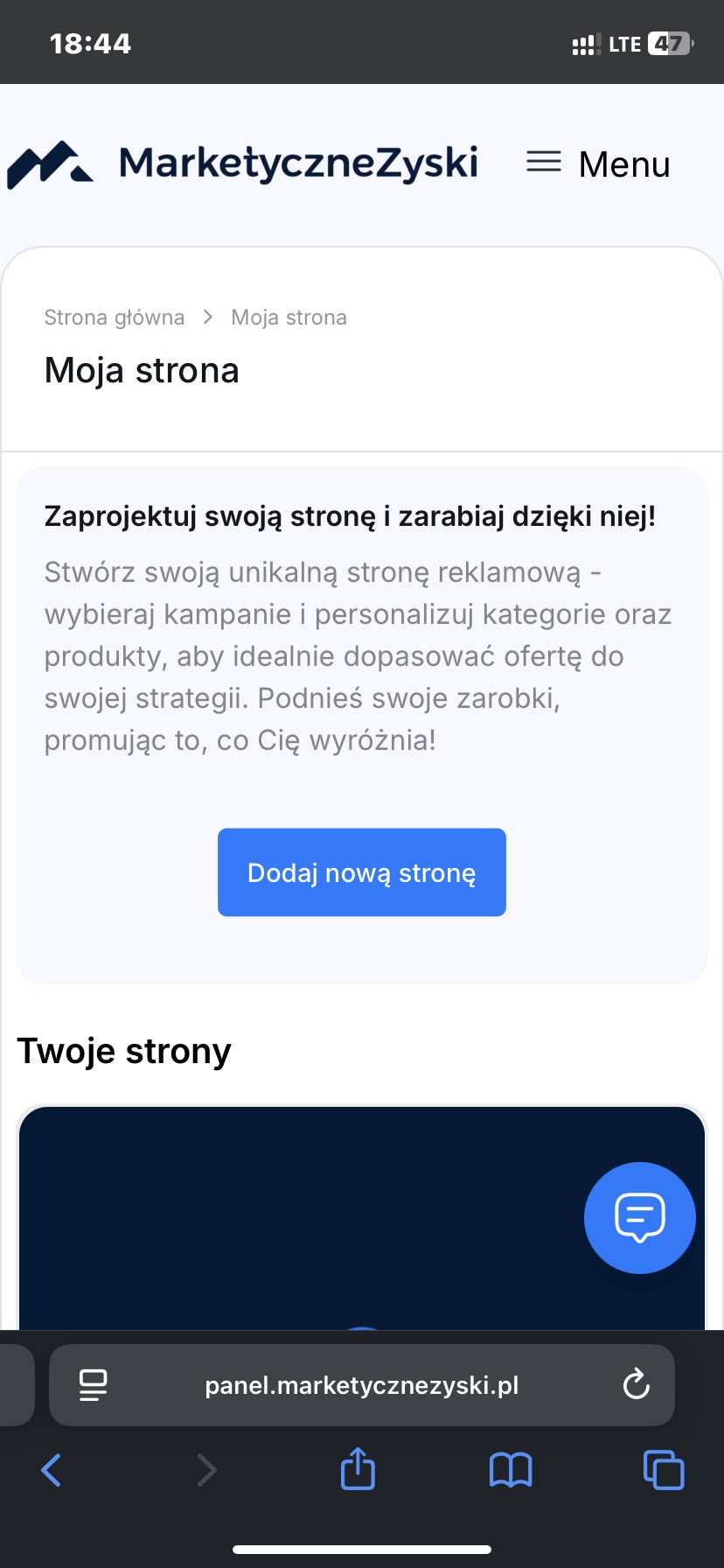This screenshot has height=1568, width=724.
Task: Go back in browser history
Action: coord(52,1470)
